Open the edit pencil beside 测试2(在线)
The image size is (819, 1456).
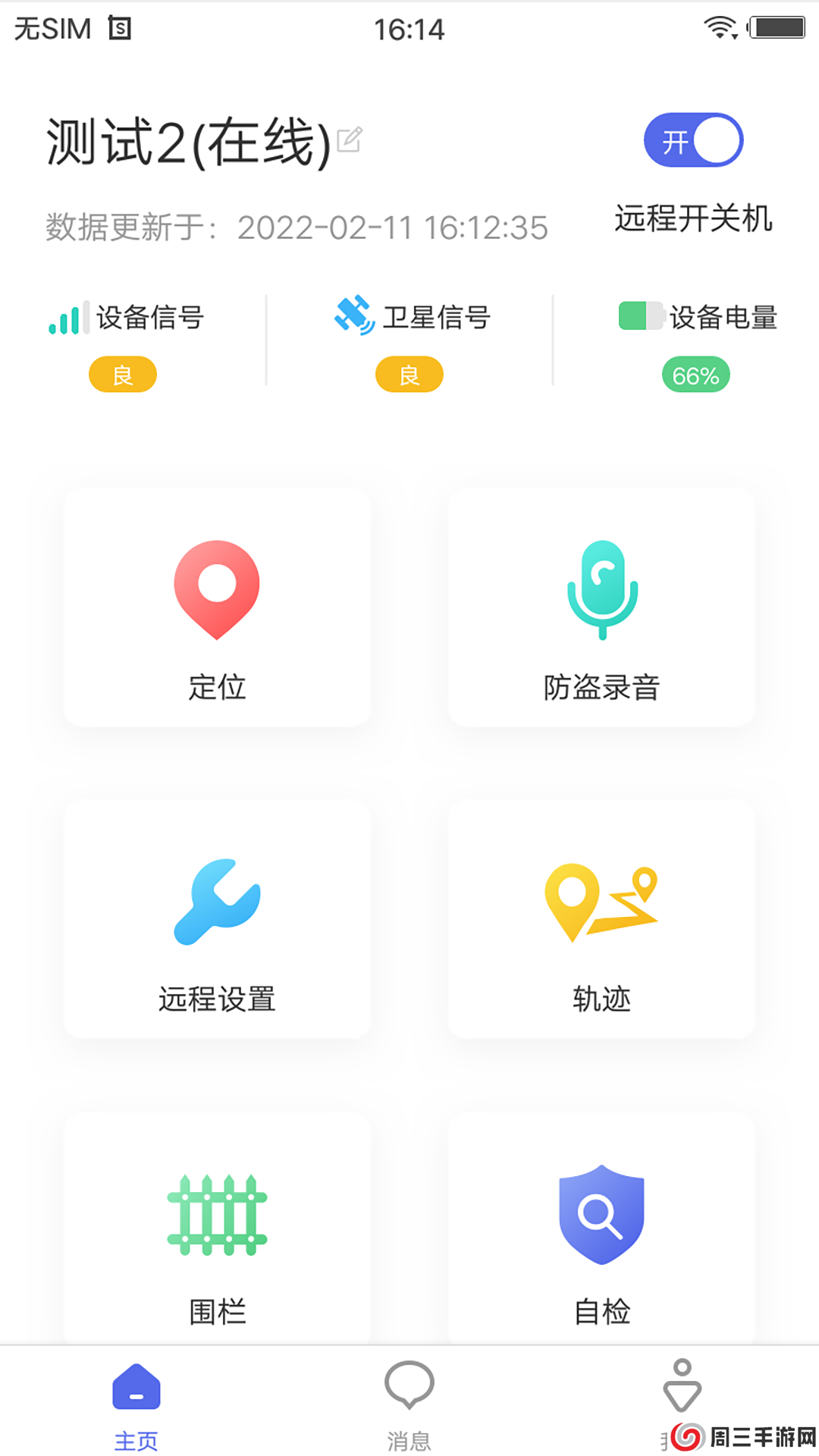(x=349, y=140)
